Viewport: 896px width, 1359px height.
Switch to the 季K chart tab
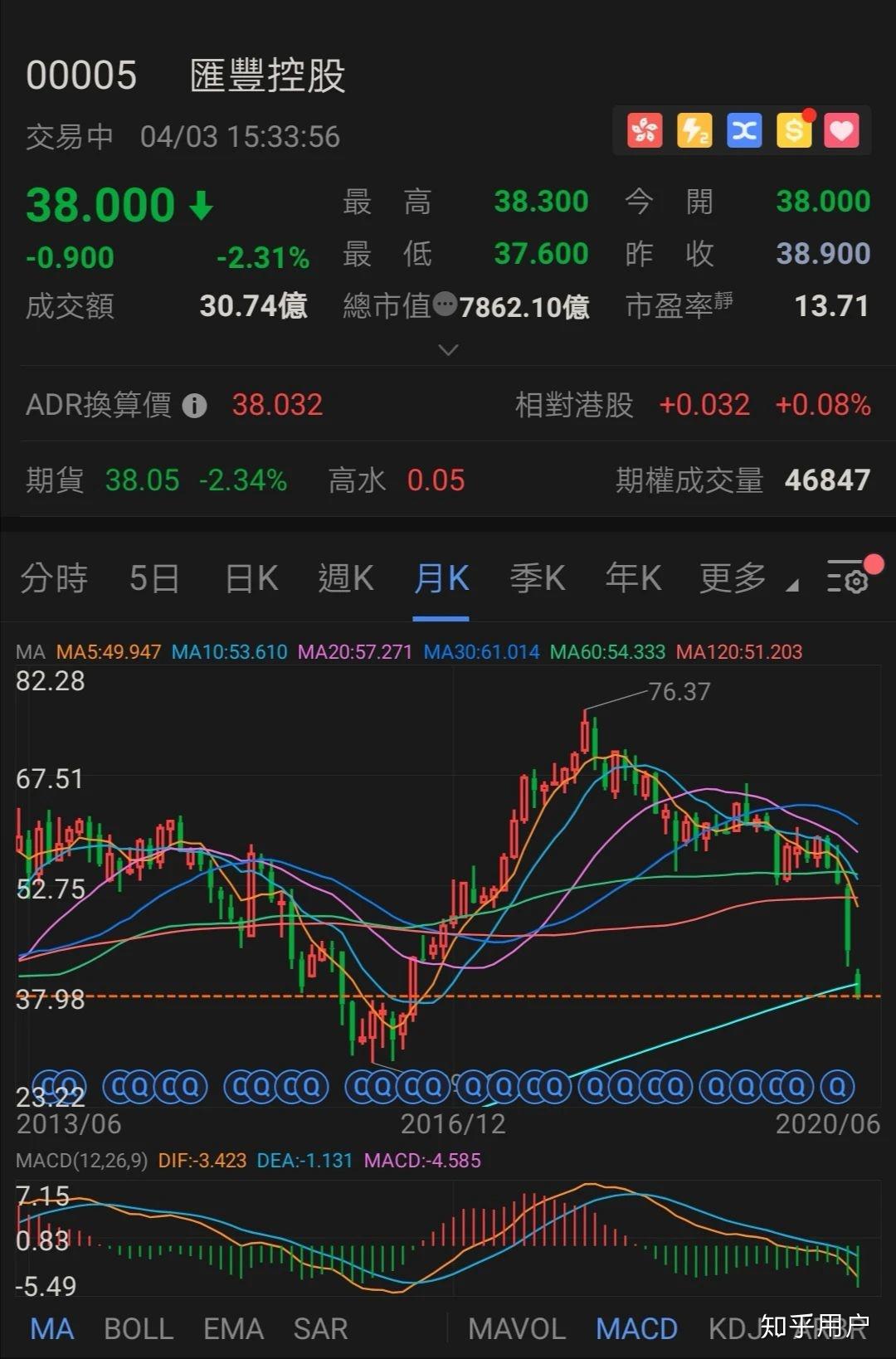[537, 578]
